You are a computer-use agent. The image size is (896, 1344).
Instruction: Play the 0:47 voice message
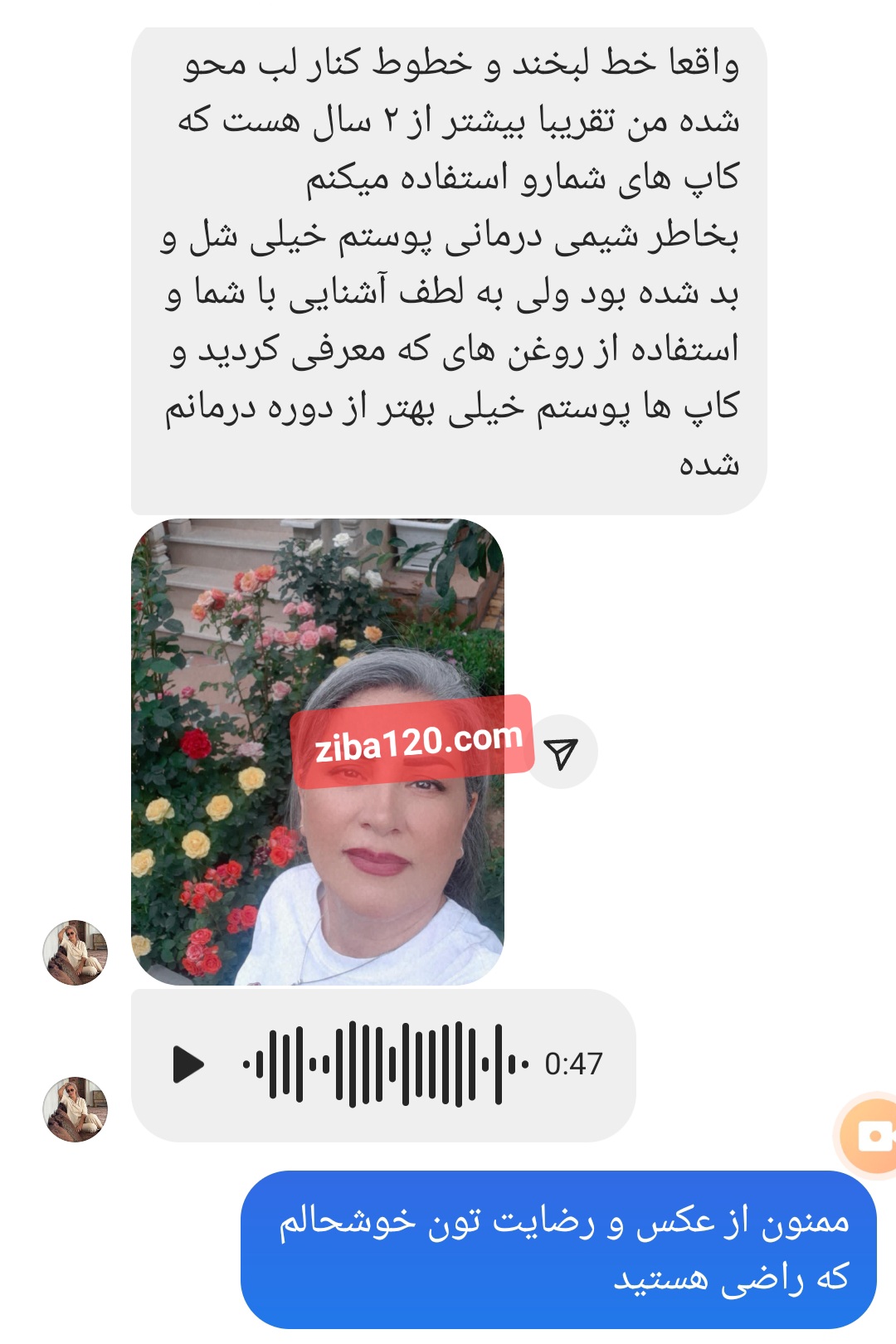187,1064
